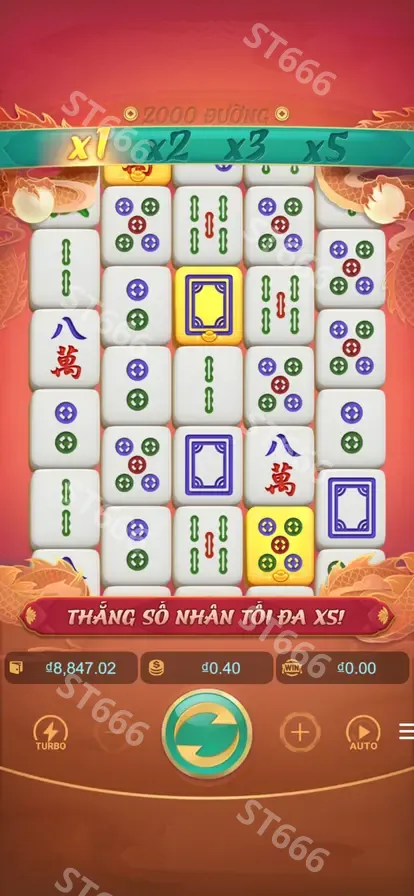Screen dimensions: 414x896
Task: Decrease the bet with the minus button
Action: coord(114,732)
